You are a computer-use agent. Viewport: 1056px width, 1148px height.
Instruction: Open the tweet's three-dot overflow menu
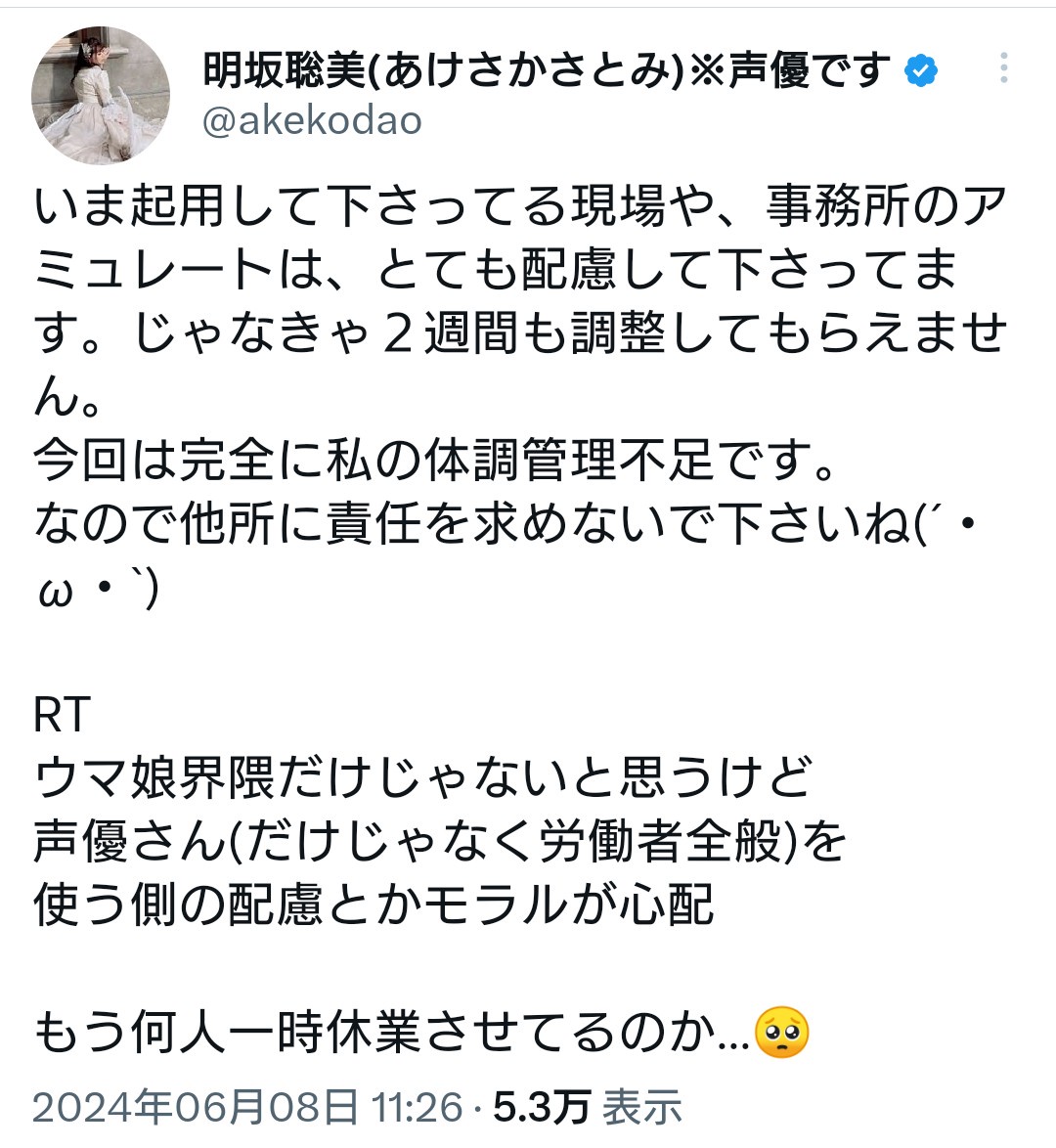(x=1003, y=67)
